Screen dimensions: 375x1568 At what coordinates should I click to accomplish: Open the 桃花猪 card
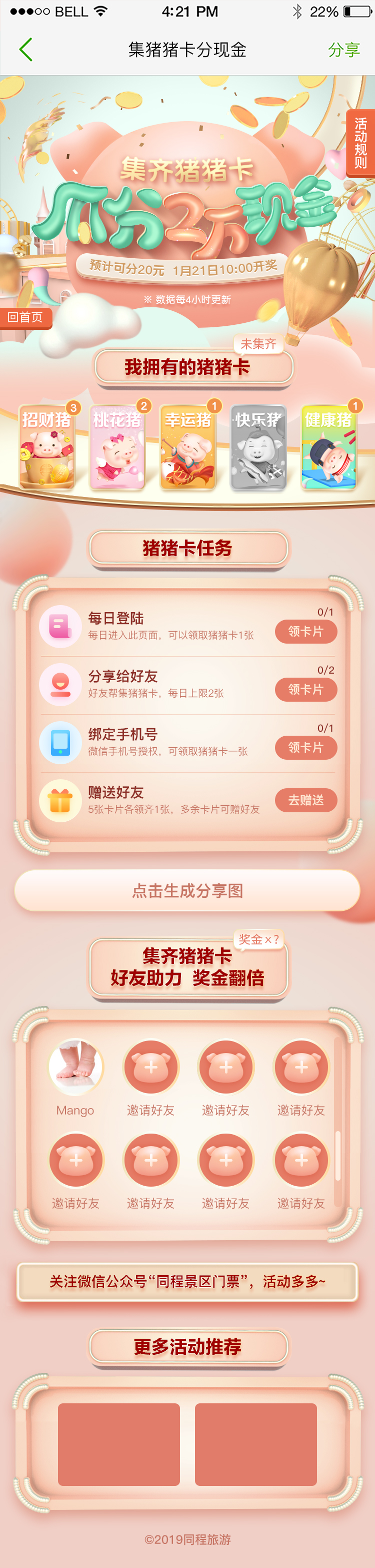[x=117, y=448]
